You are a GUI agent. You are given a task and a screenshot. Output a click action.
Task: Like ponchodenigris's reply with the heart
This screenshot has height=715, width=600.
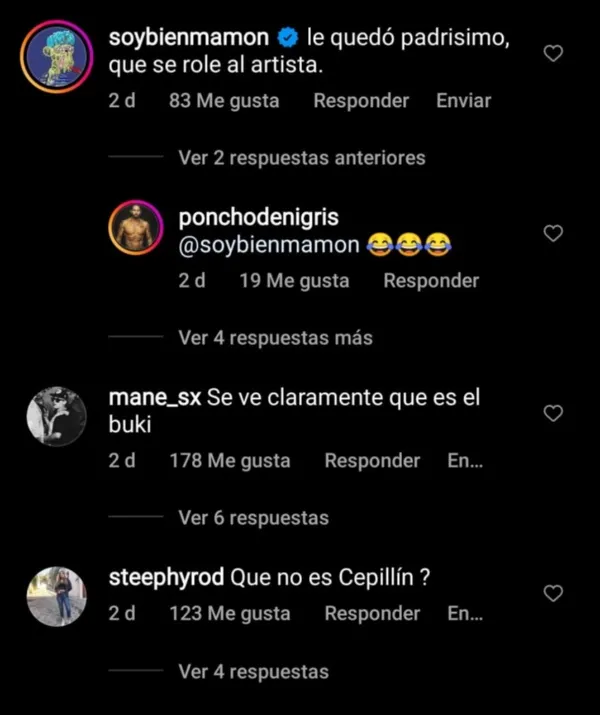coord(553,233)
